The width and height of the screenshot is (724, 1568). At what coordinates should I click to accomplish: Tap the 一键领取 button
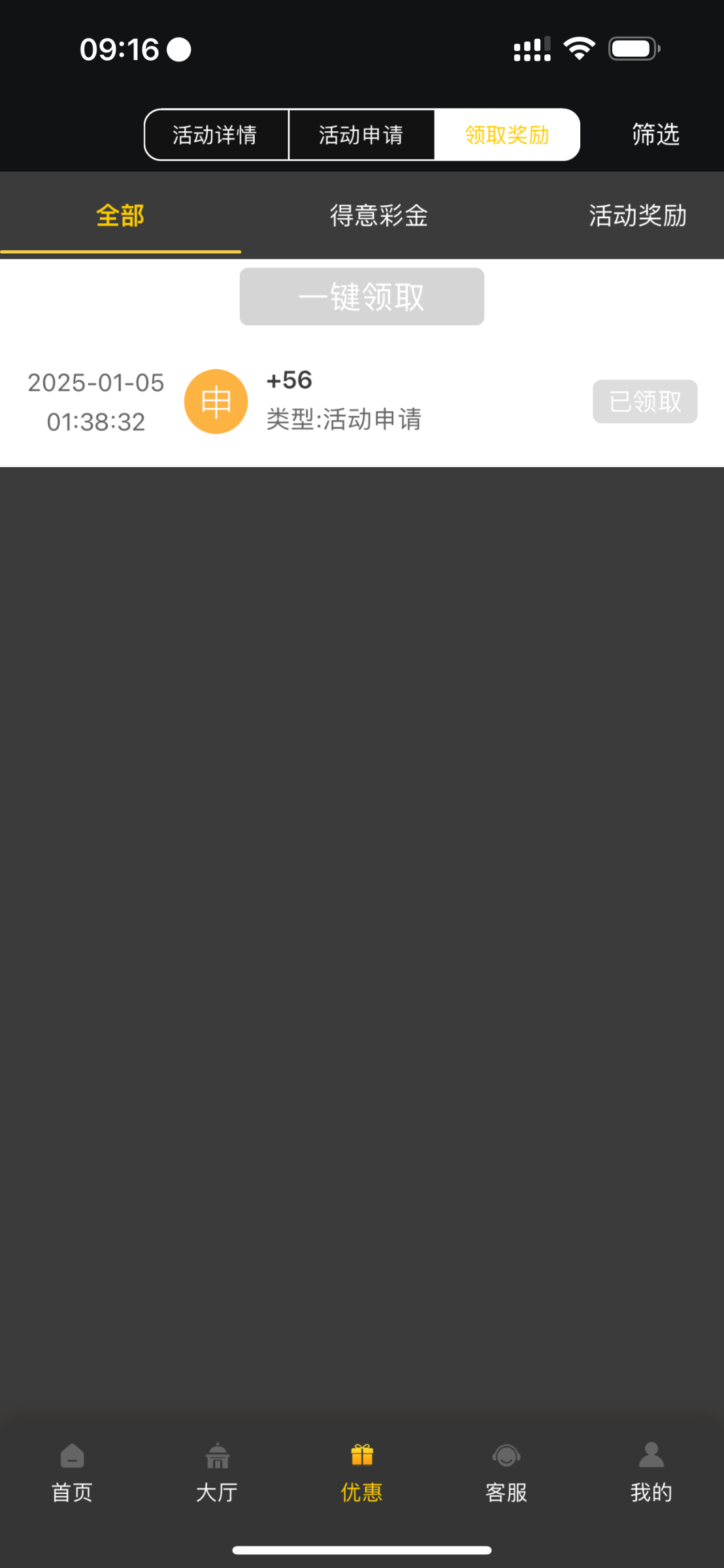point(361,297)
